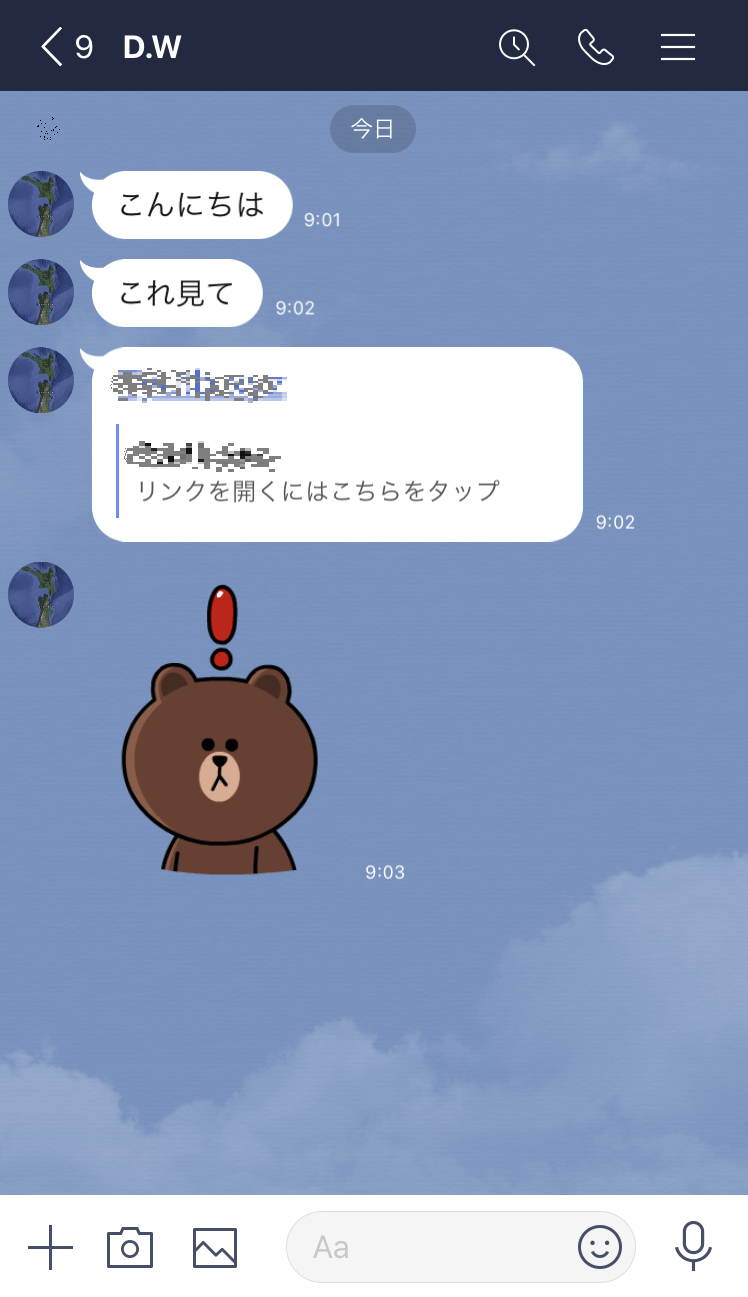748x1297 pixels.
Task: View the profile picture beside こんにちは
Action: pos(41,204)
